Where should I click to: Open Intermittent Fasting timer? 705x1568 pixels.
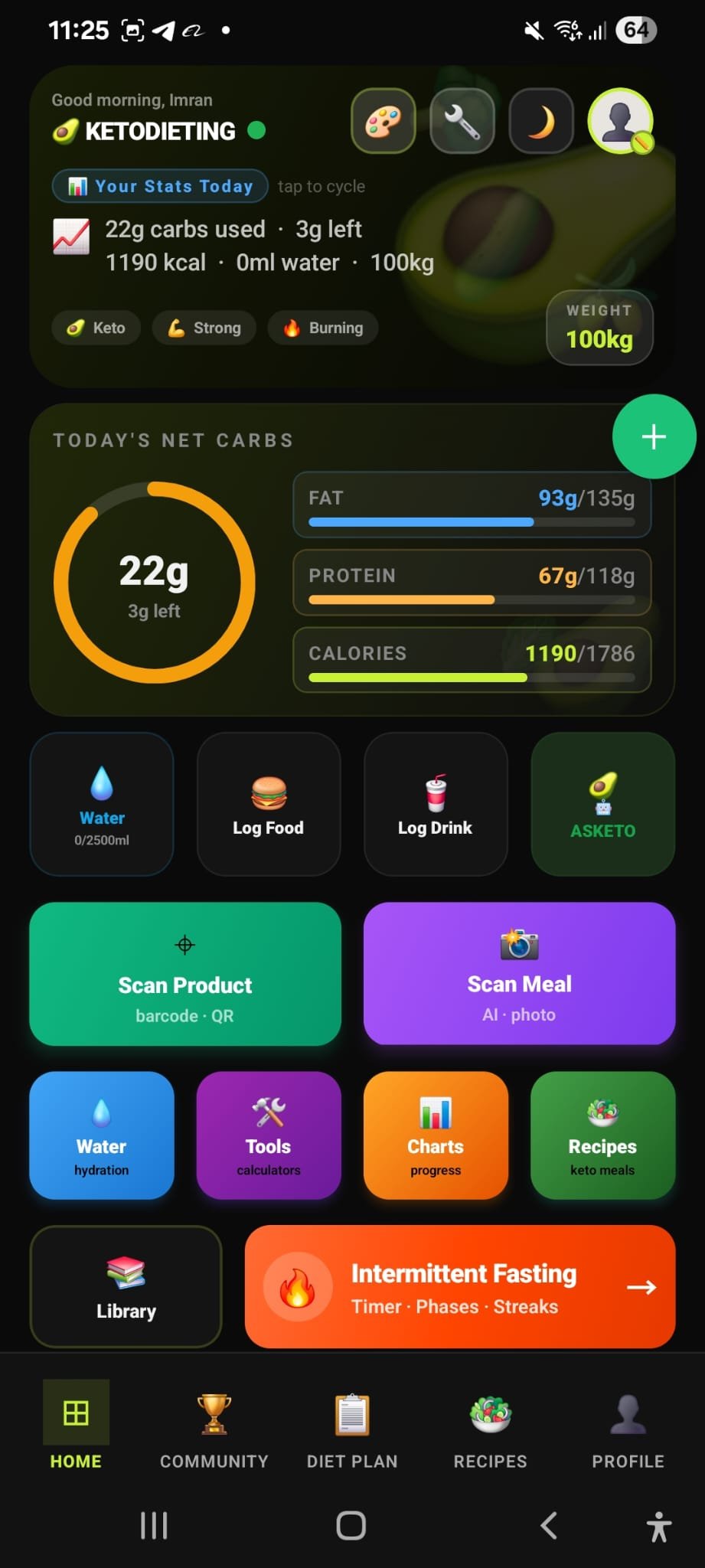coord(460,1286)
